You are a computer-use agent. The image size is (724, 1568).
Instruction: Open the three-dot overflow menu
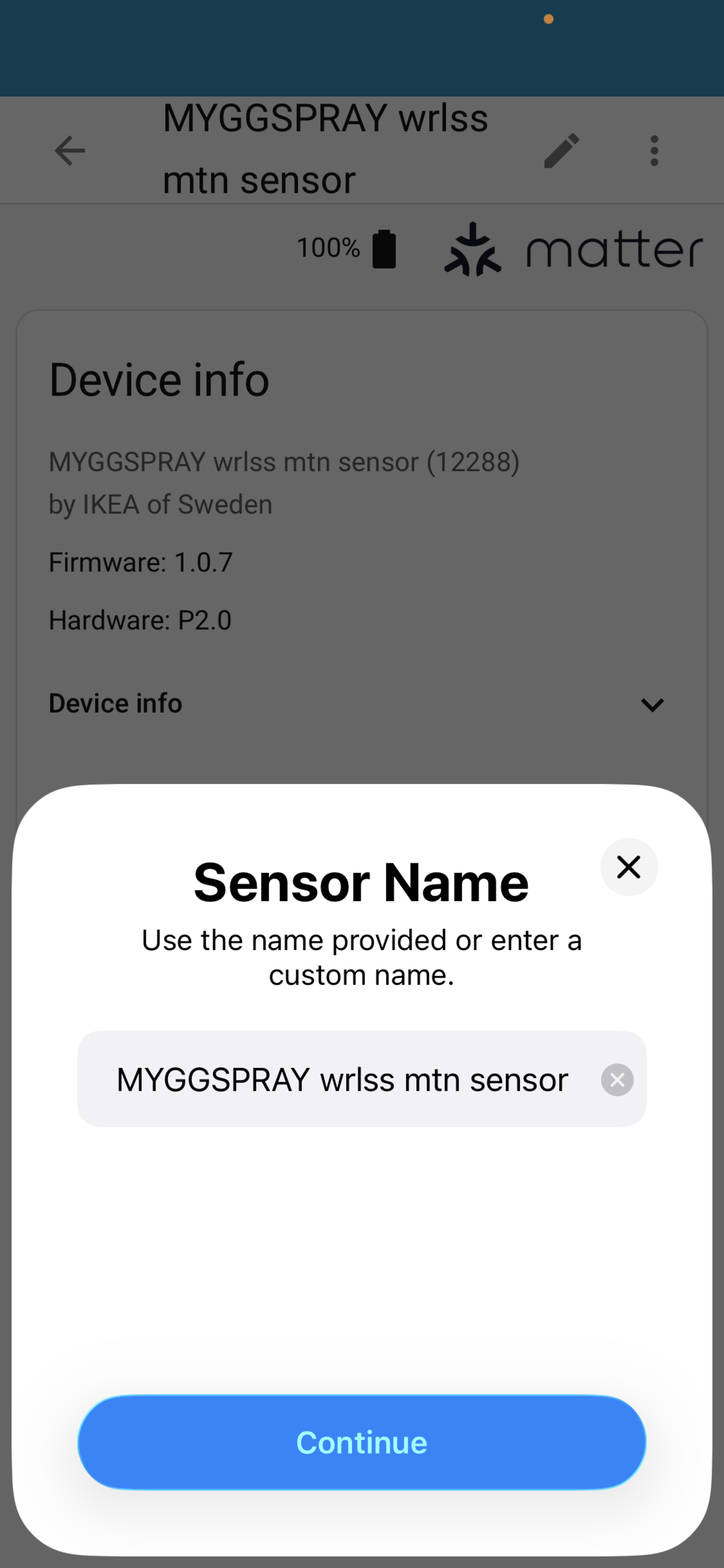pos(654,150)
